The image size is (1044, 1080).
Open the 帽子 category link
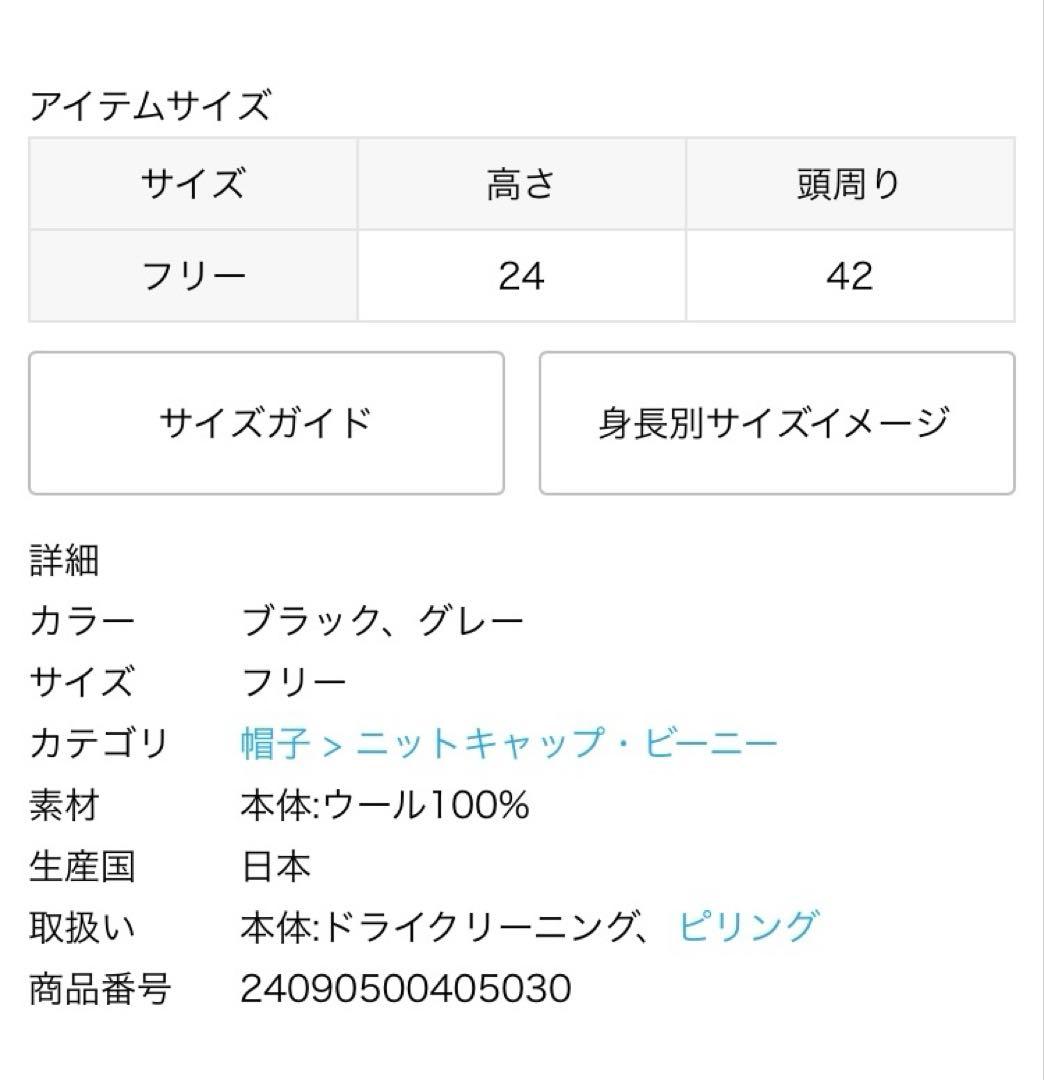276,744
